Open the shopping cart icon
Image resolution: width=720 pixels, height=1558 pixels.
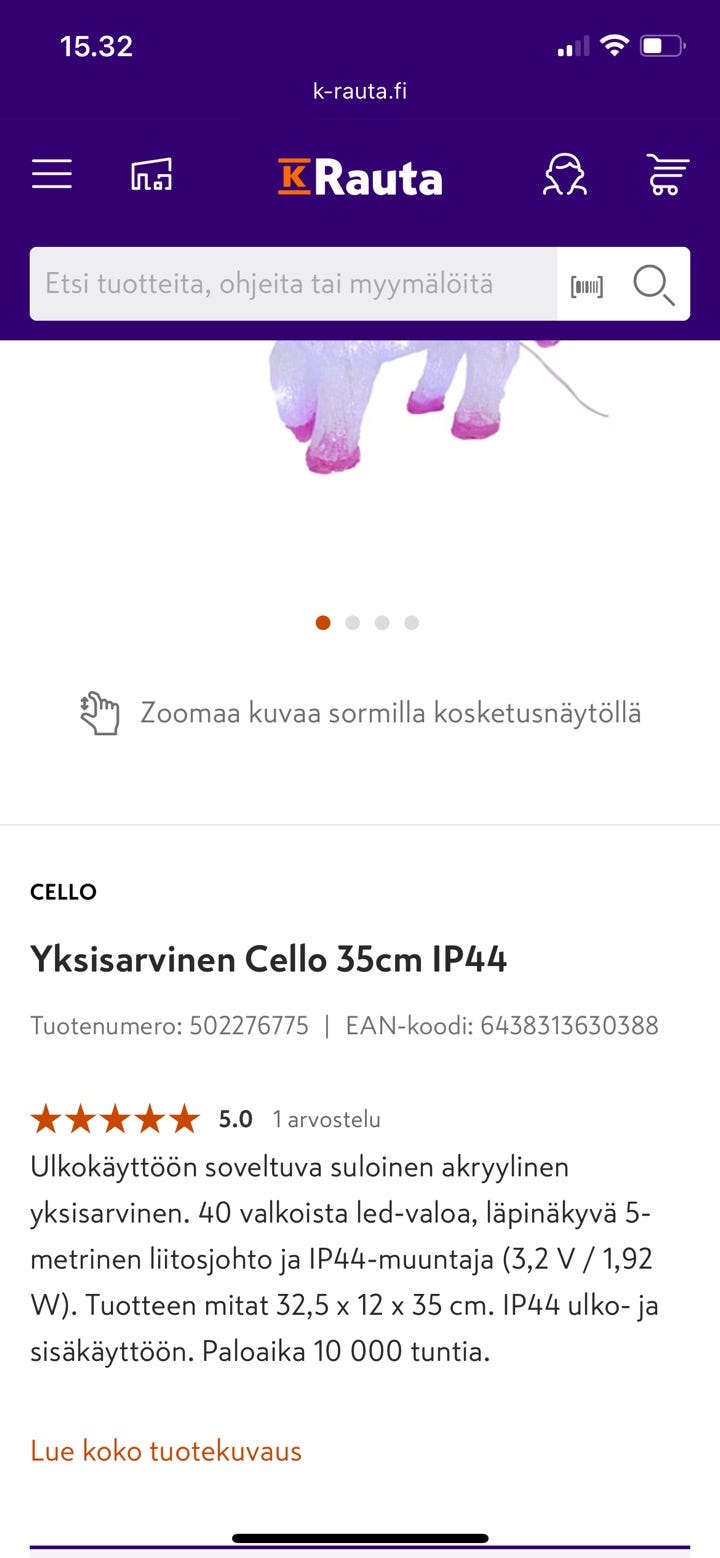[666, 174]
